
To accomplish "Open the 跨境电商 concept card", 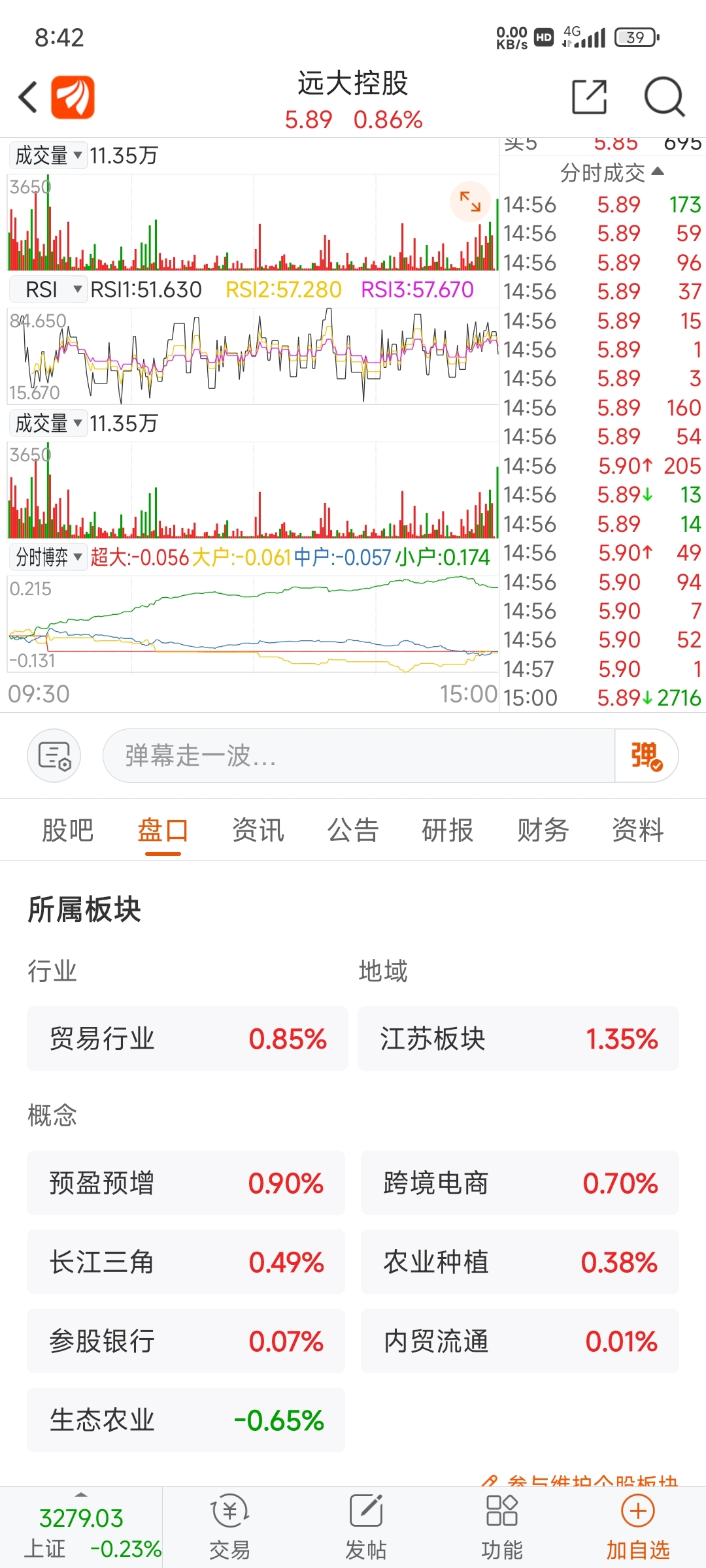I will (520, 1183).
